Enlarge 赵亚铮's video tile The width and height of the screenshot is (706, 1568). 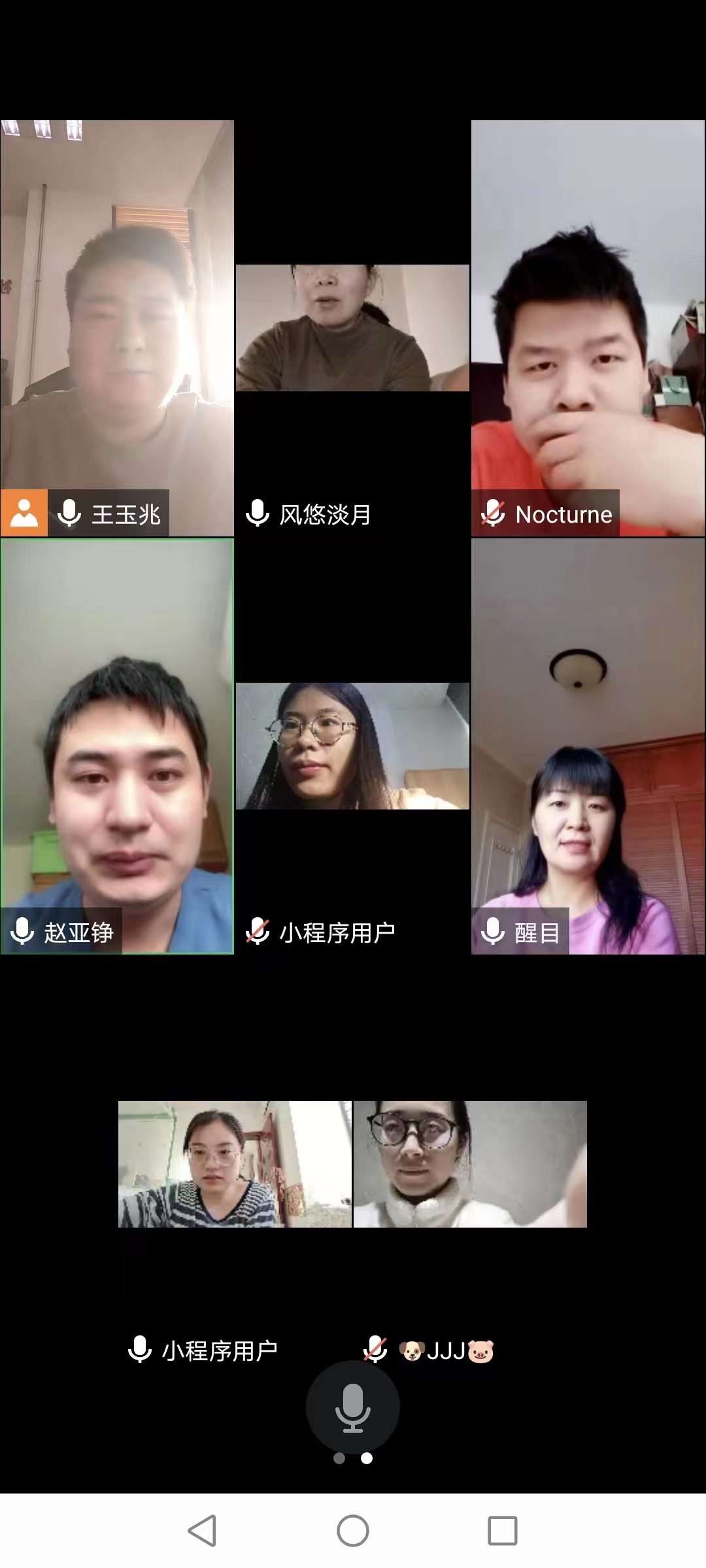click(117, 745)
